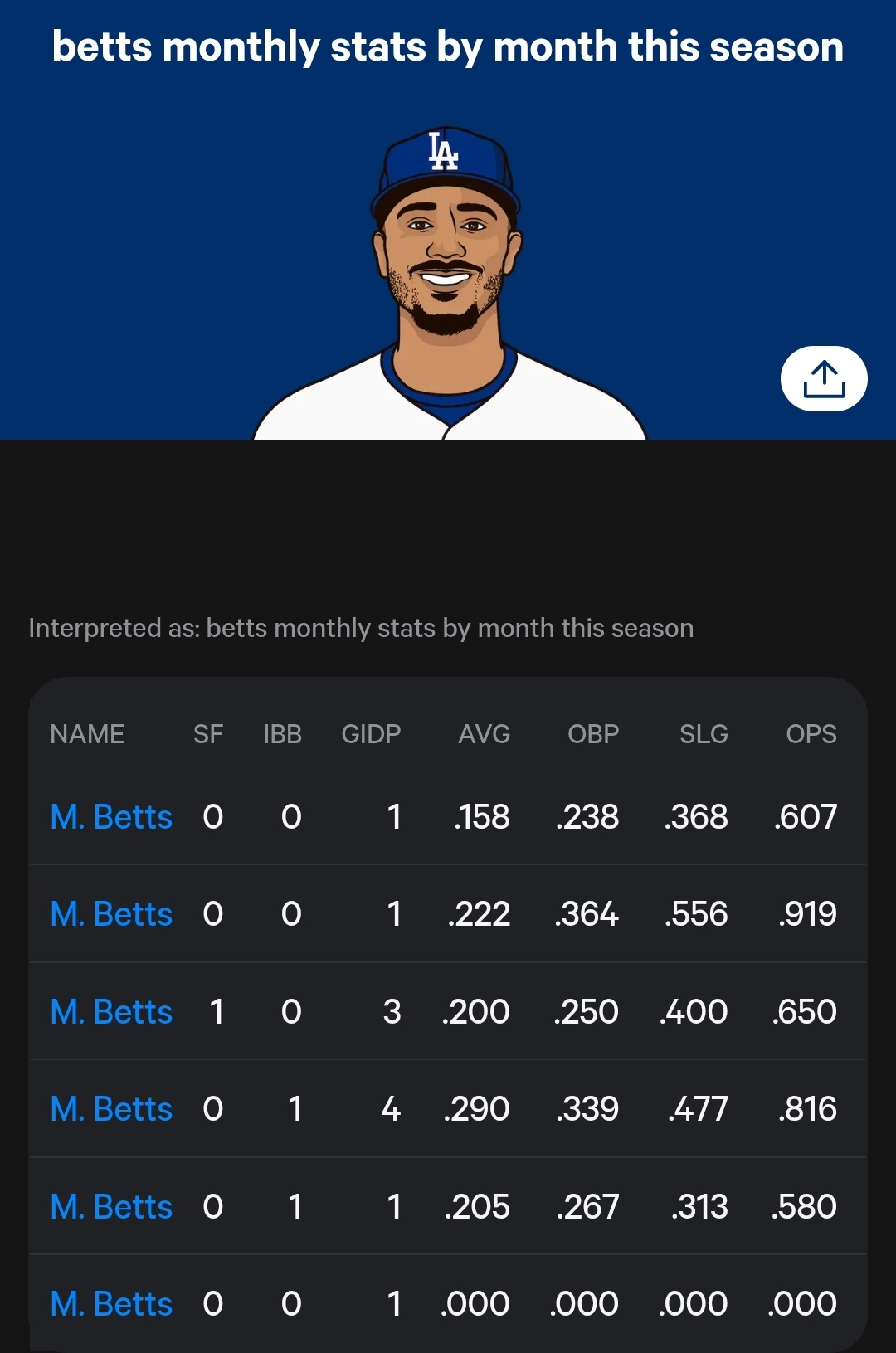Open M. Betts link in .650 OPS row

pos(111,1012)
